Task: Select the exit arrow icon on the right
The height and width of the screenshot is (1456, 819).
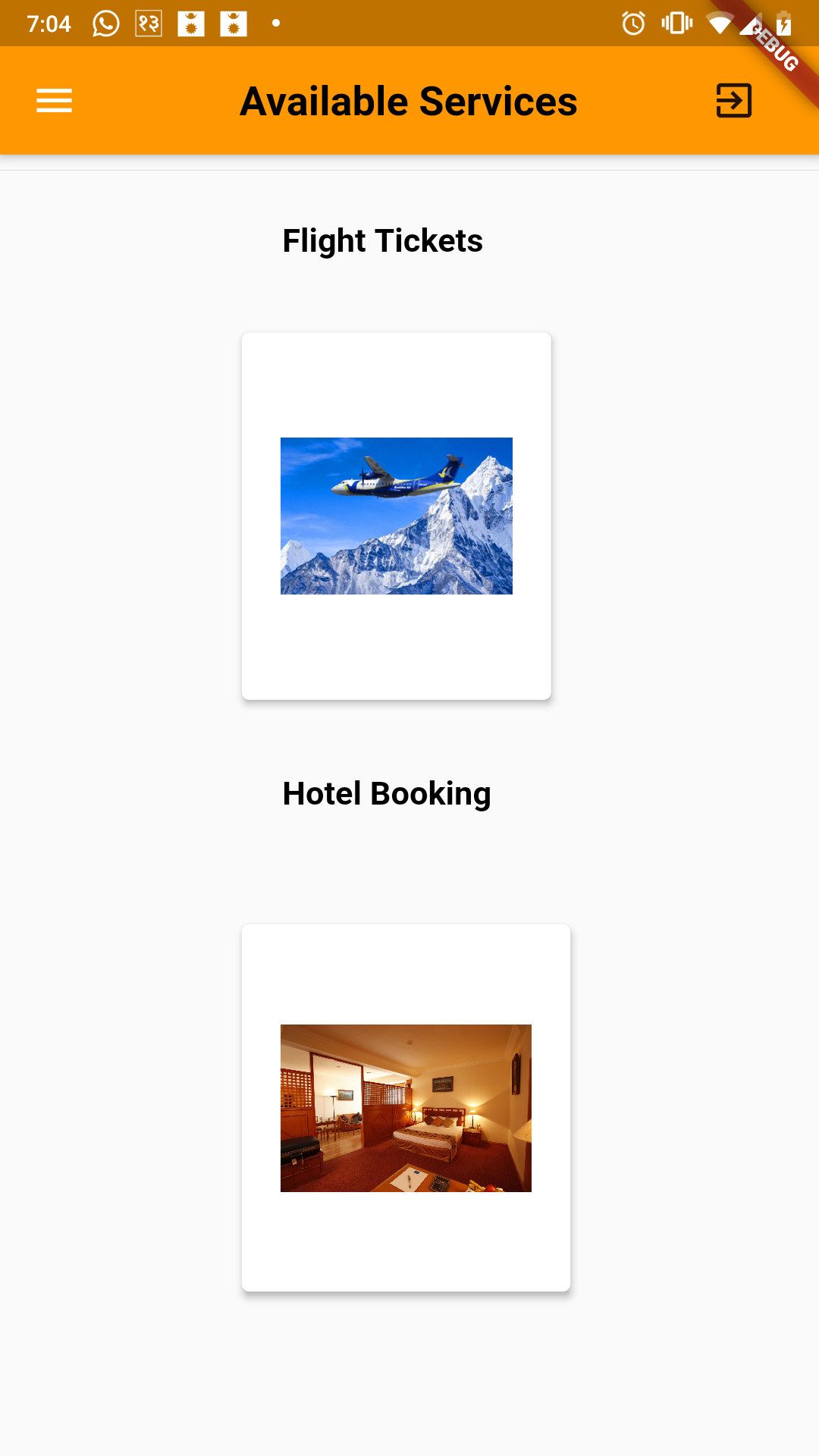Action: [733, 99]
